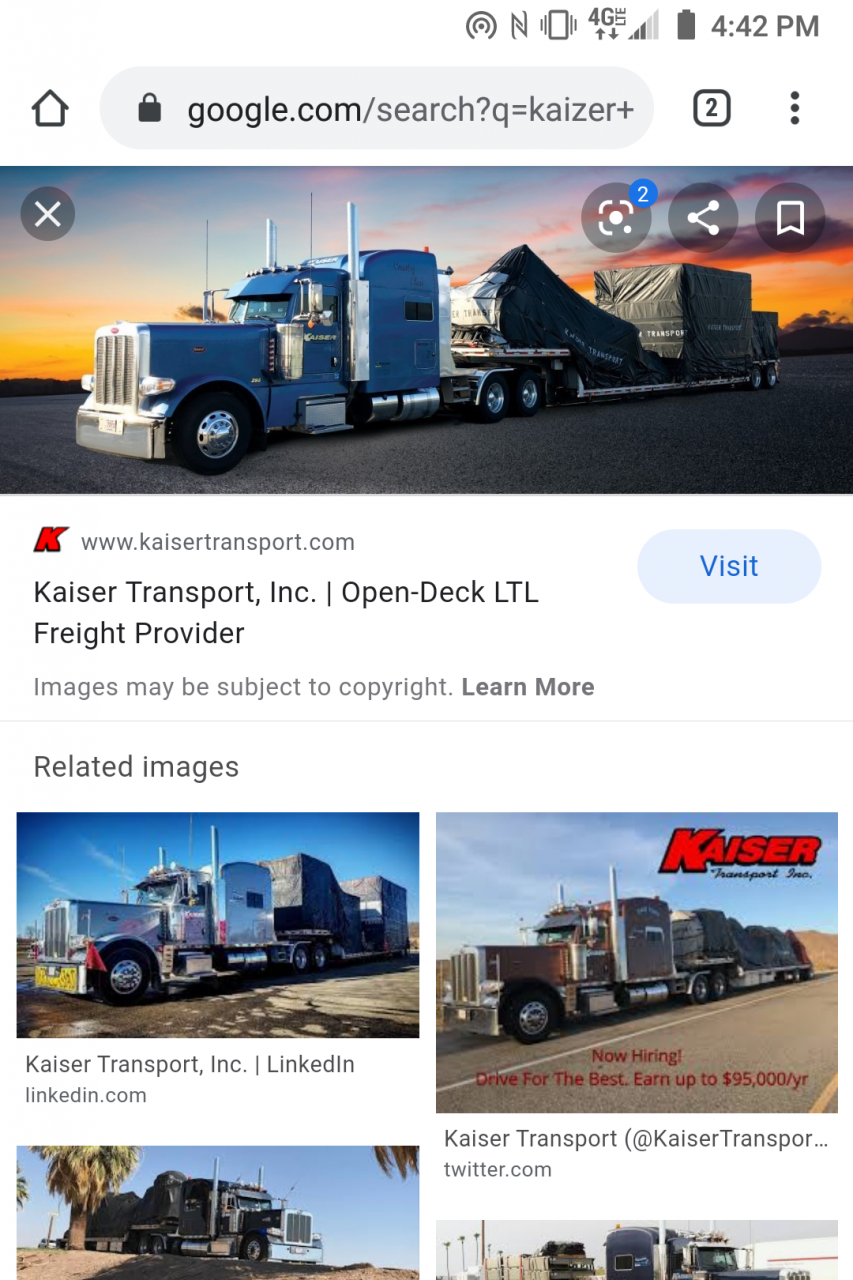Close the image preview

(x=48, y=214)
